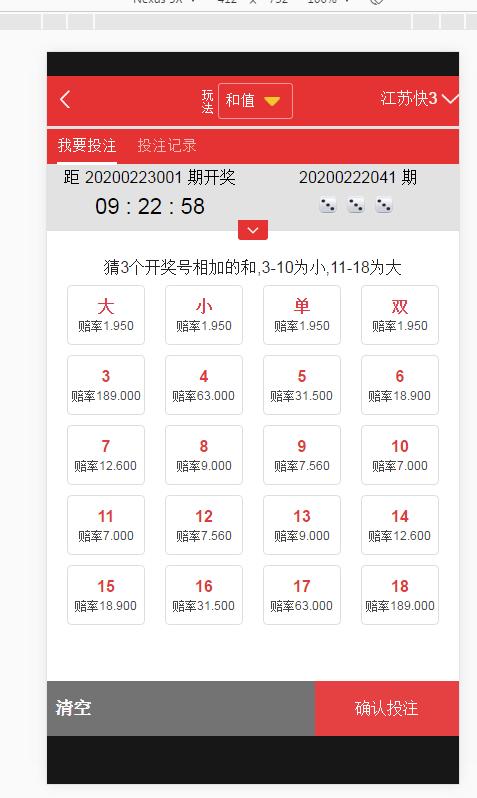Expand the red draw history chevron
This screenshot has width=477, height=798.
[x=252, y=230]
